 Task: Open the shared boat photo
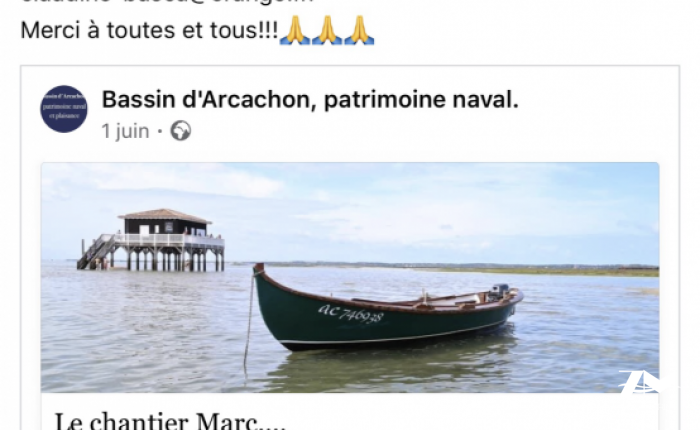350,277
